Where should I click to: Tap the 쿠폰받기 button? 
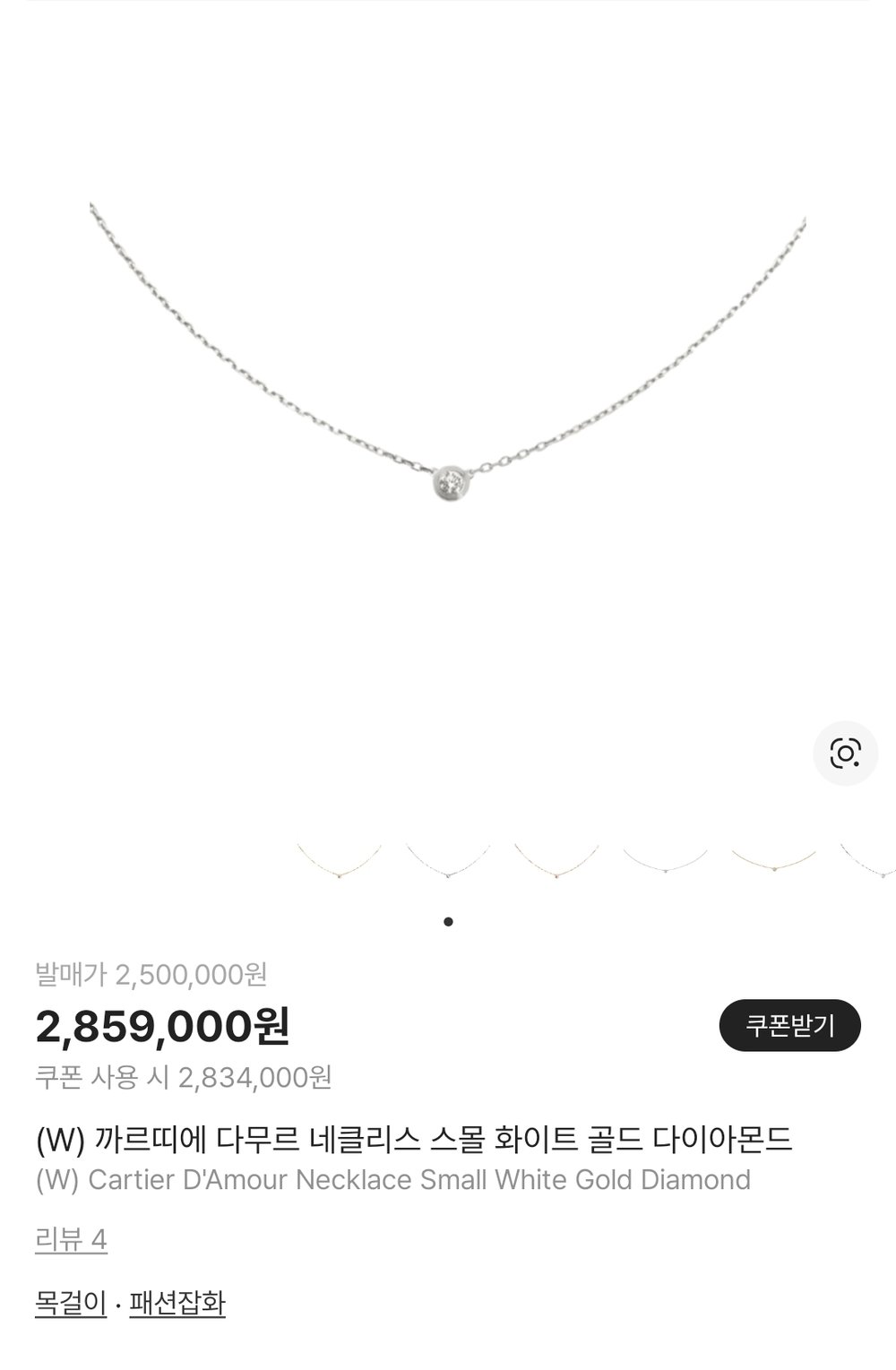coord(789,1025)
